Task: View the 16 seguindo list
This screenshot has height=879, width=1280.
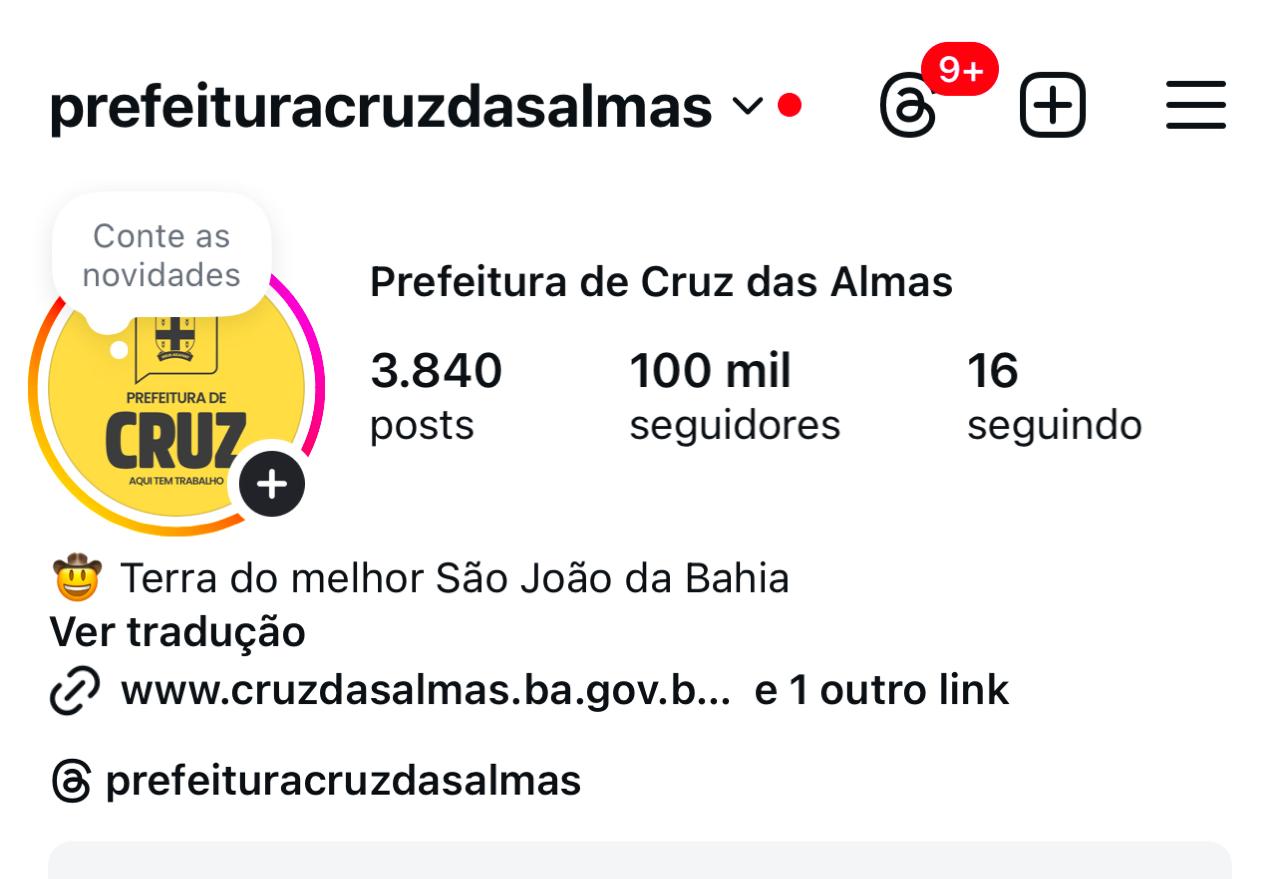Action: [1053, 397]
